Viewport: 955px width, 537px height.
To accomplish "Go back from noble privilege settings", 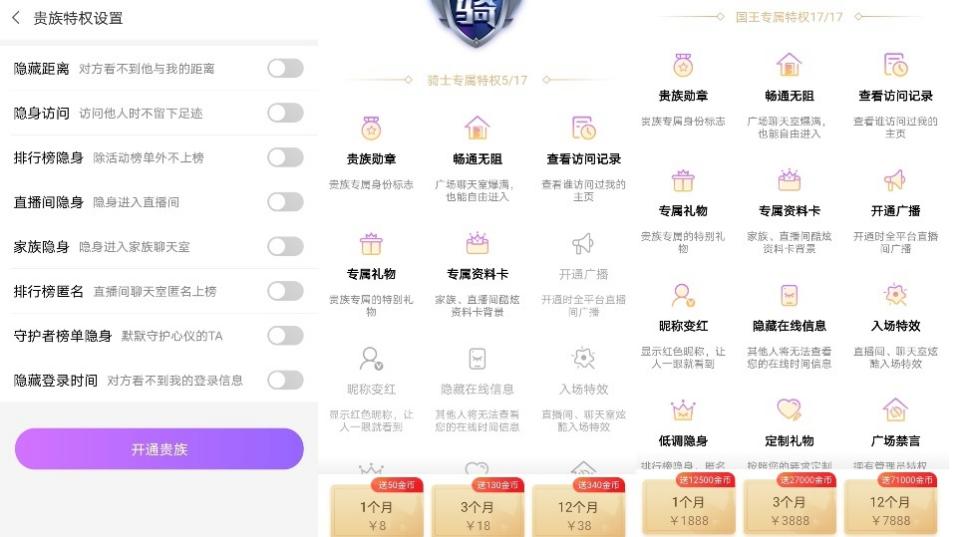I will (x=16, y=18).
